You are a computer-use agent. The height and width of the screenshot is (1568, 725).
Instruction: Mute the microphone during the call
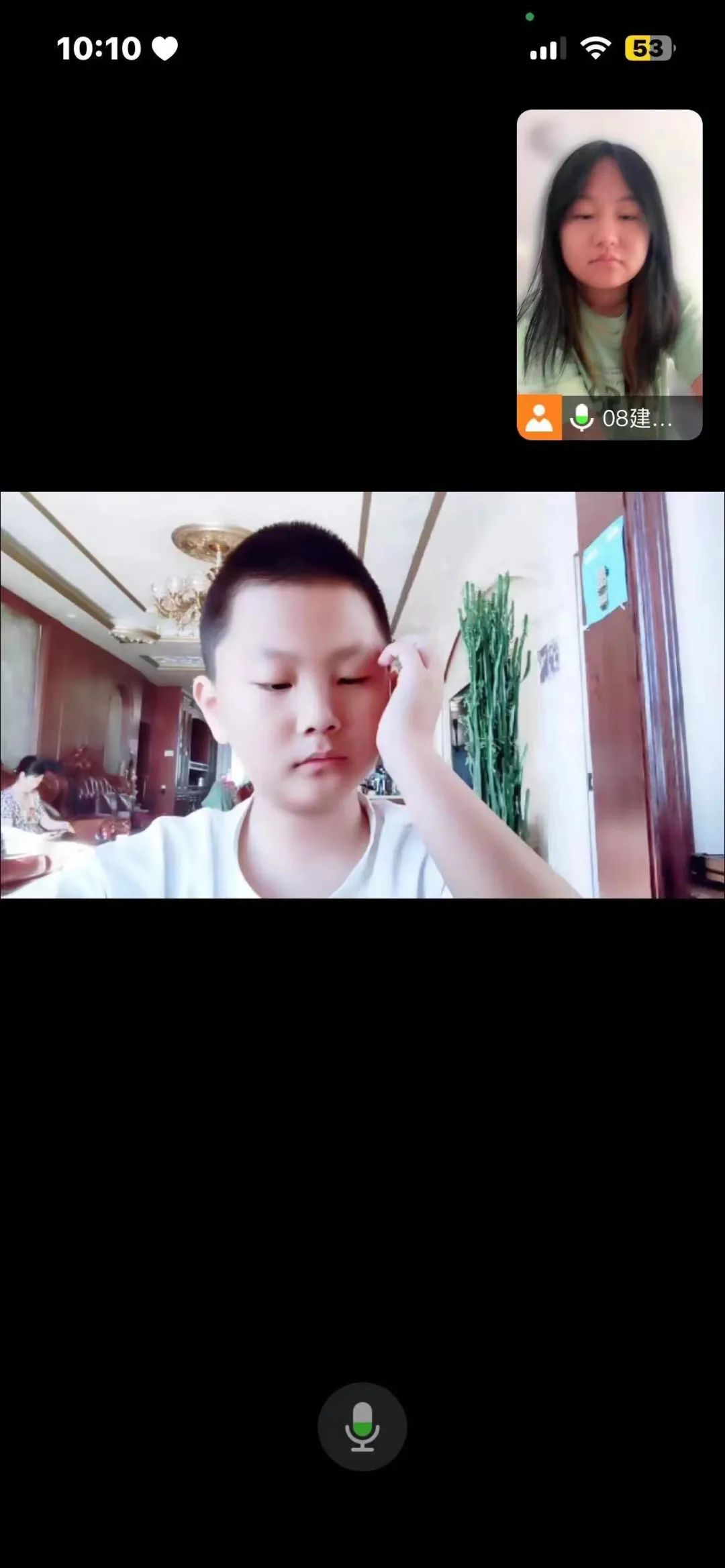[362, 1427]
